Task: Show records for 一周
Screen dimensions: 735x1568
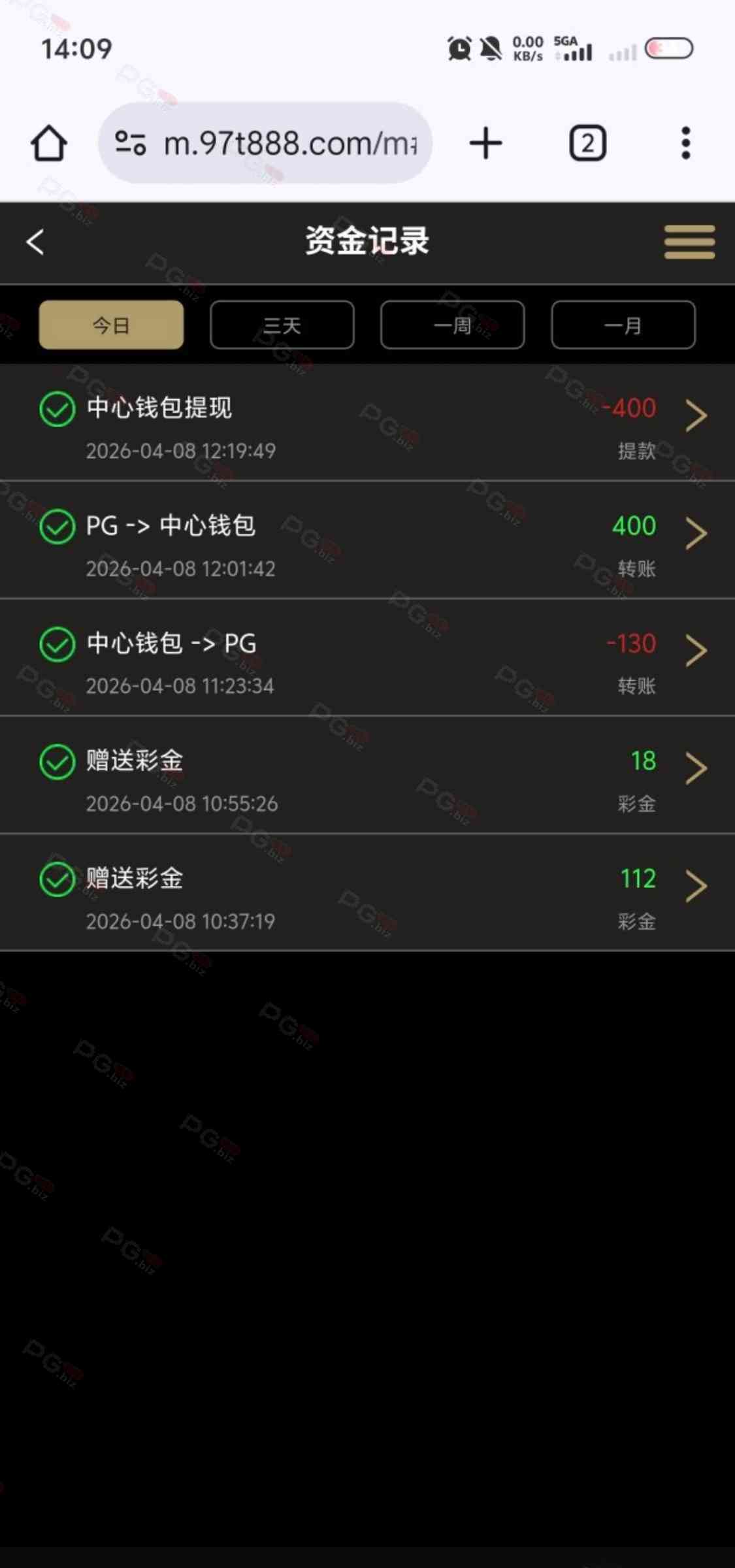Action: tap(452, 325)
